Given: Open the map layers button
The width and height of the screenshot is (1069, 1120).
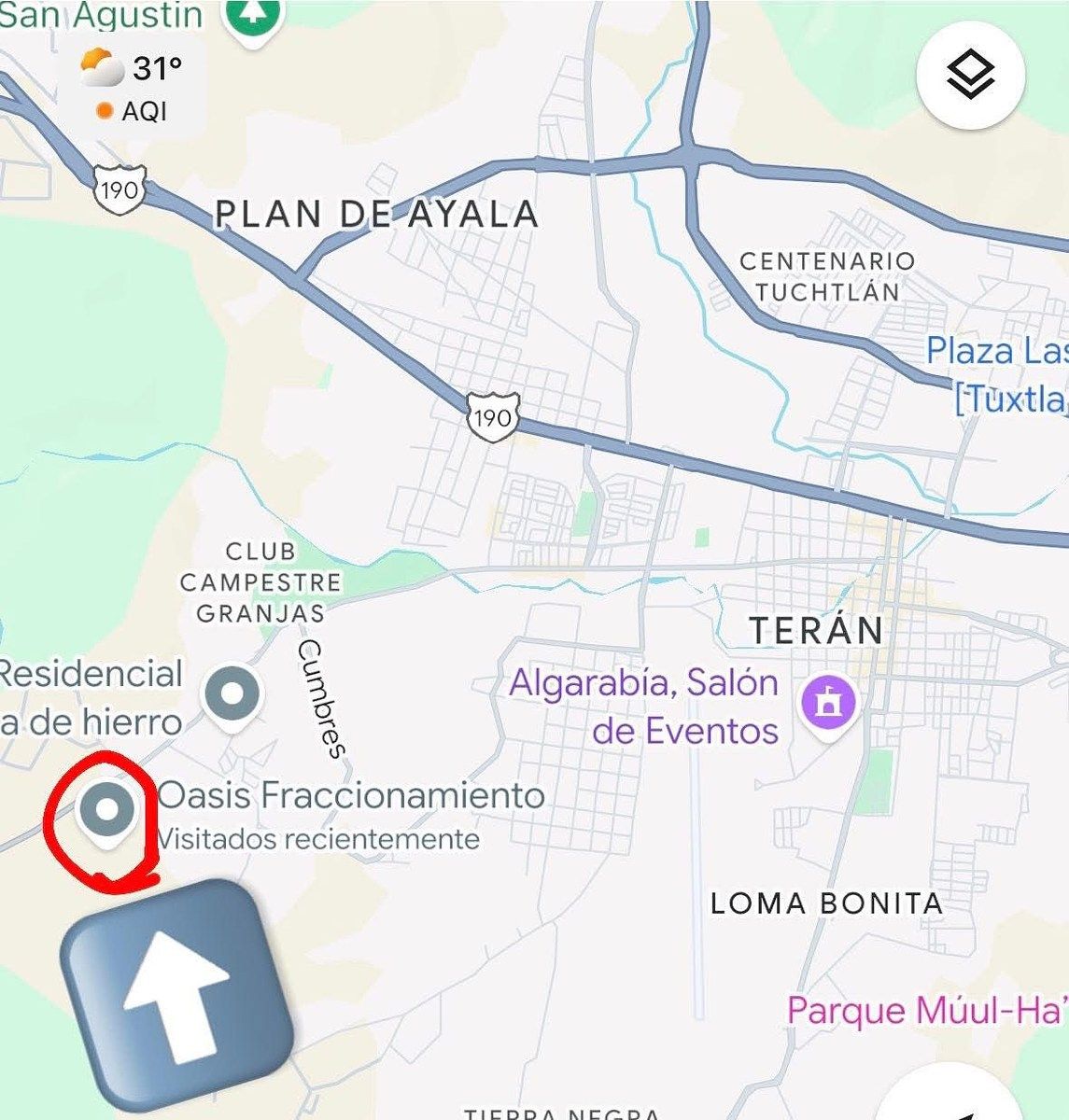Looking at the screenshot, I should coord(971,76).
